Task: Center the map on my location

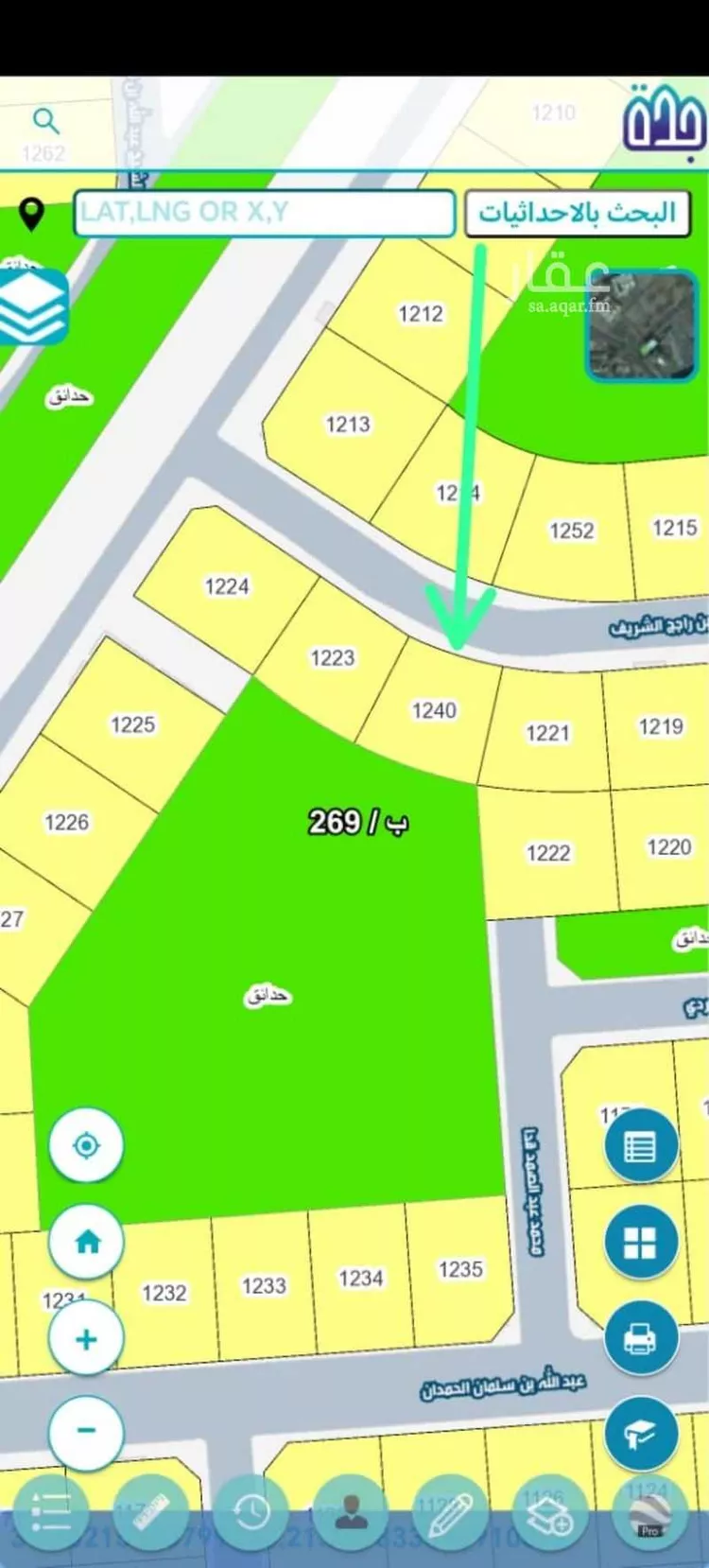Action: click(x=86, y=1145)
